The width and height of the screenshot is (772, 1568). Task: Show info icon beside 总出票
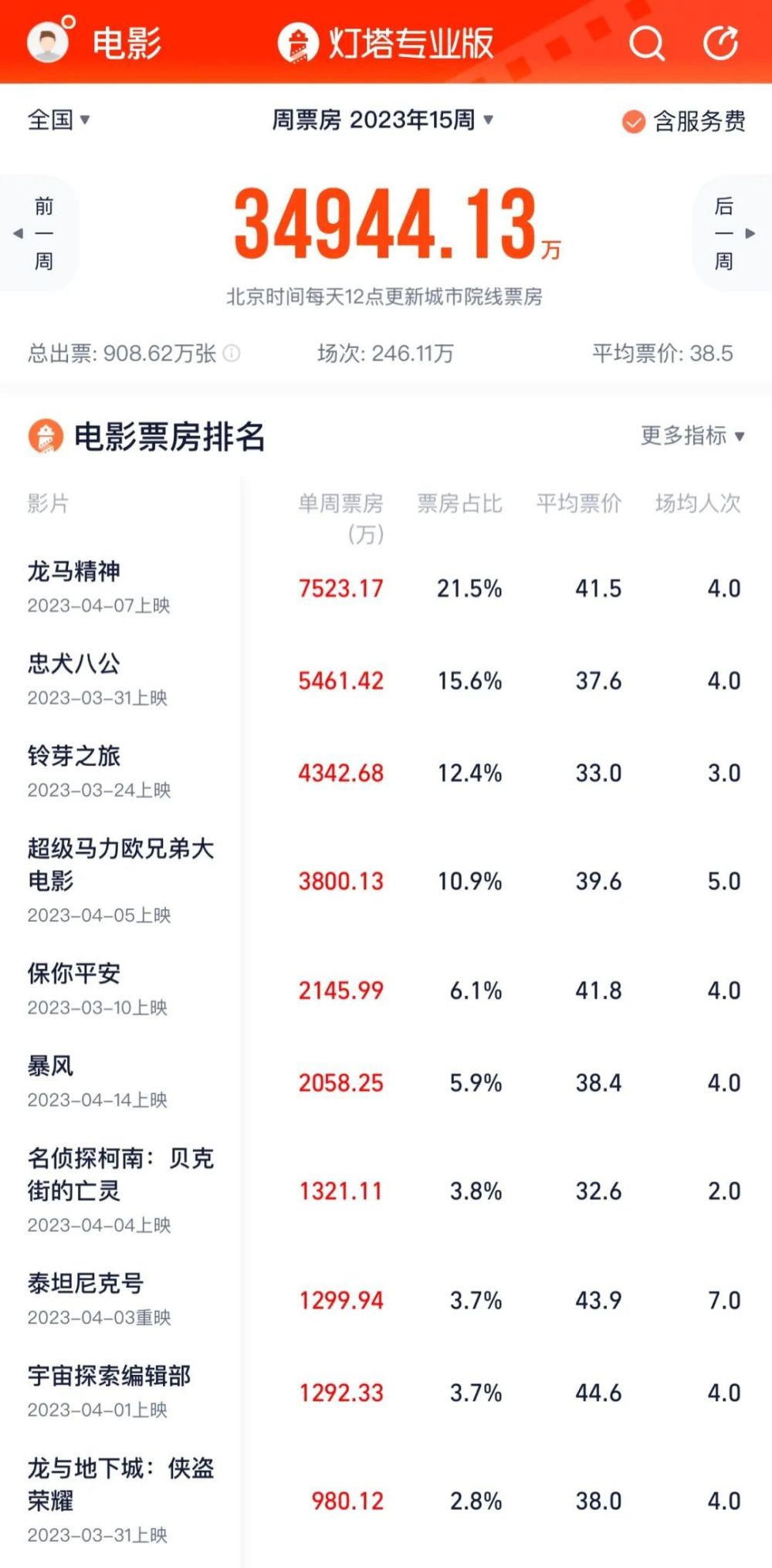[x=232, y=353]
